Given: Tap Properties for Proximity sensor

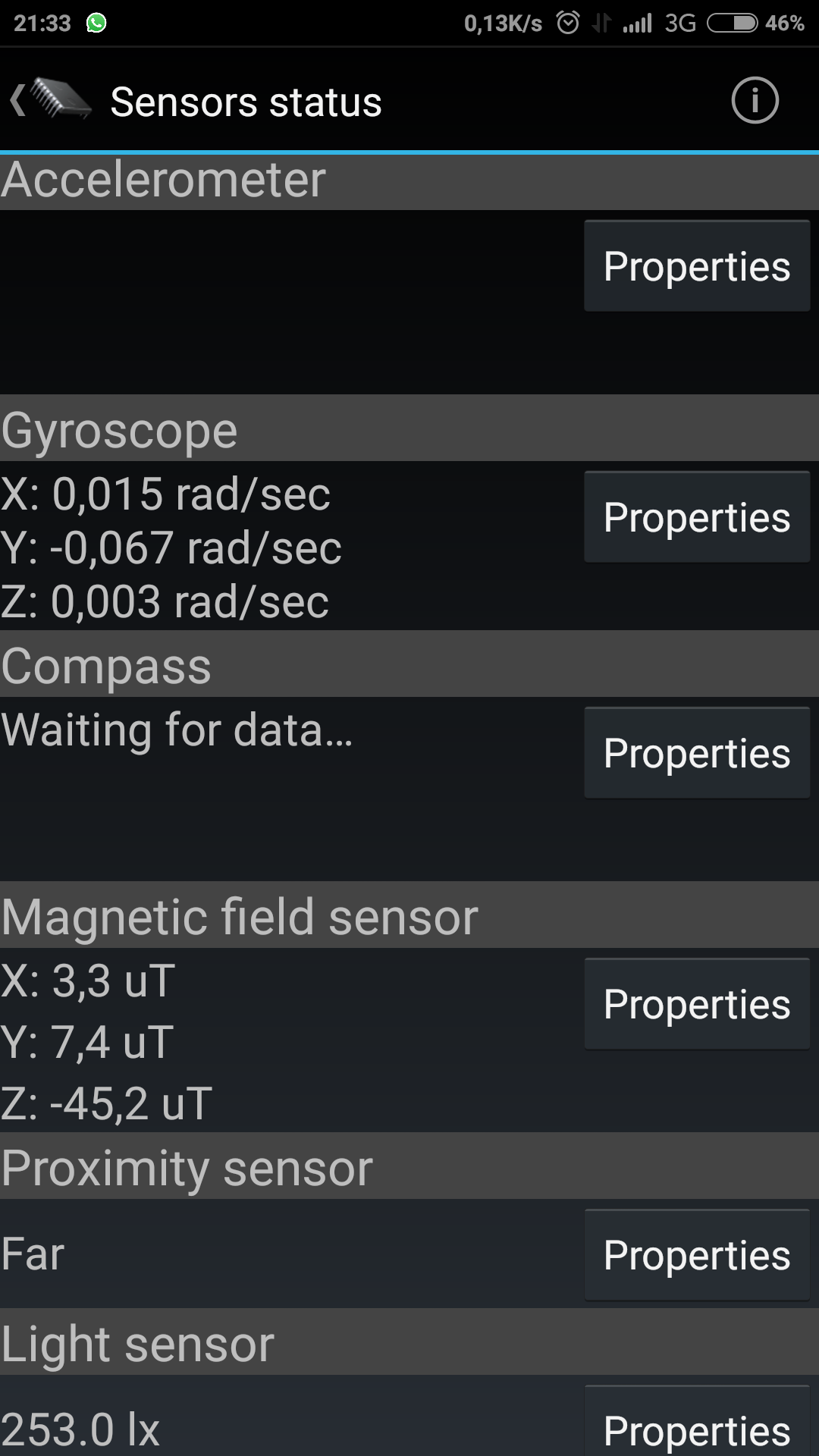Looking at the screenshot, I should [x=697, y=1255].
